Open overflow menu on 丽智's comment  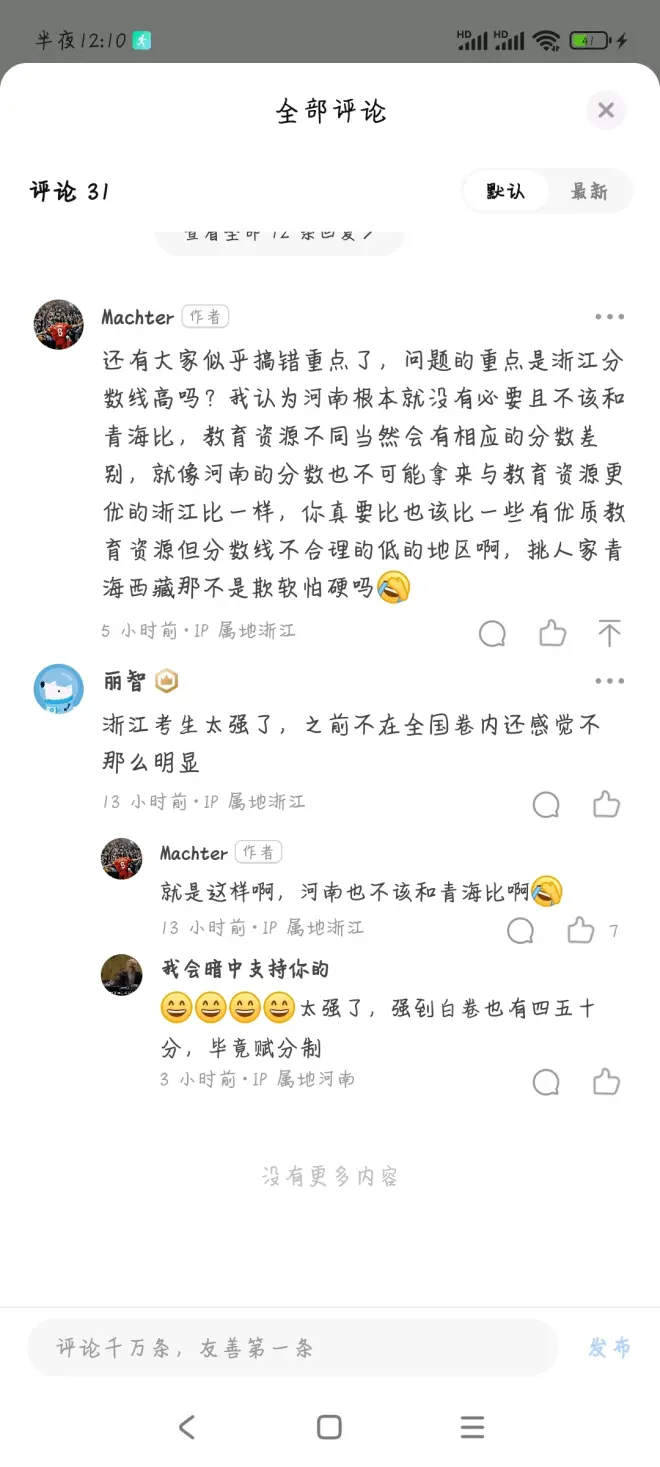click(609, 681)
